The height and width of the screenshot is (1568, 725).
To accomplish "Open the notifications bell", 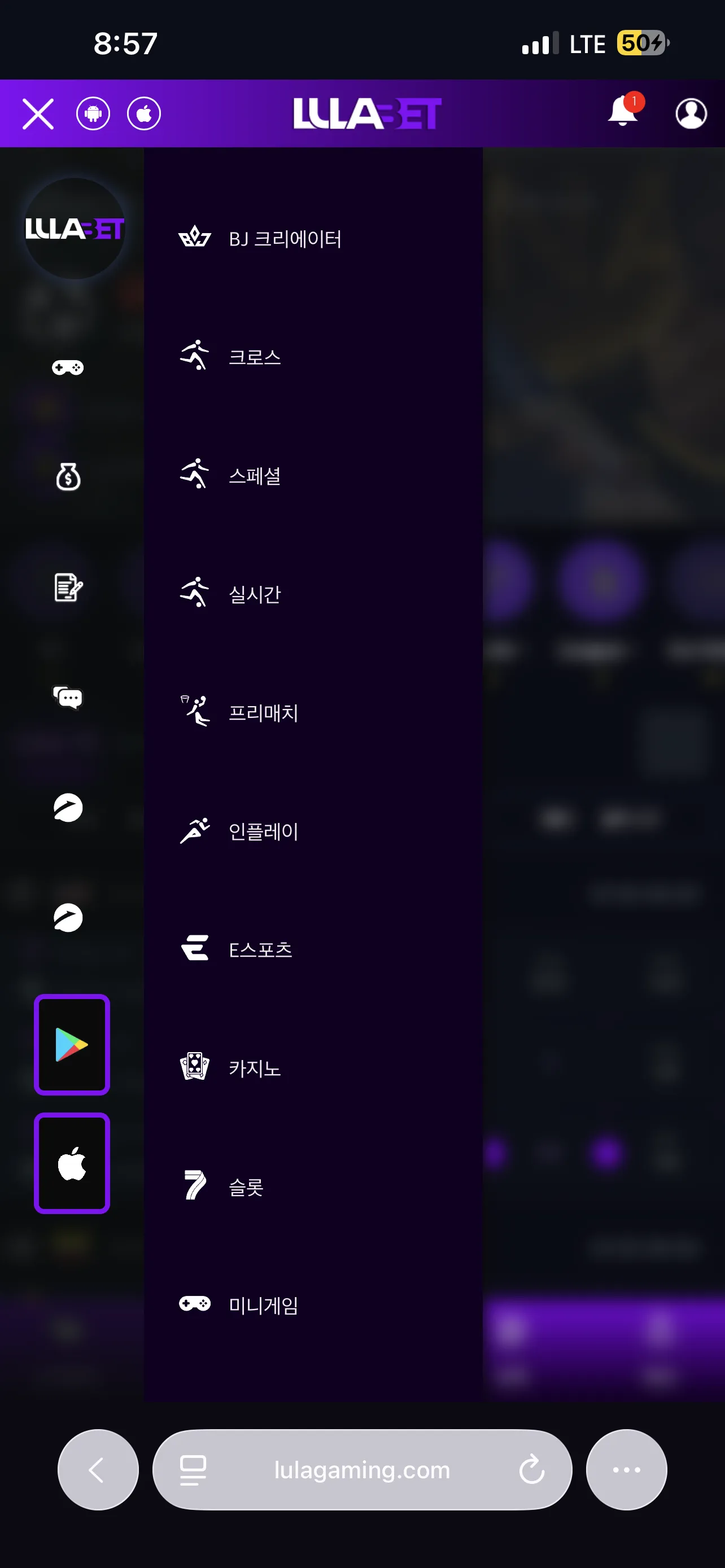I will pyautogui.click(x=623, y=111).
